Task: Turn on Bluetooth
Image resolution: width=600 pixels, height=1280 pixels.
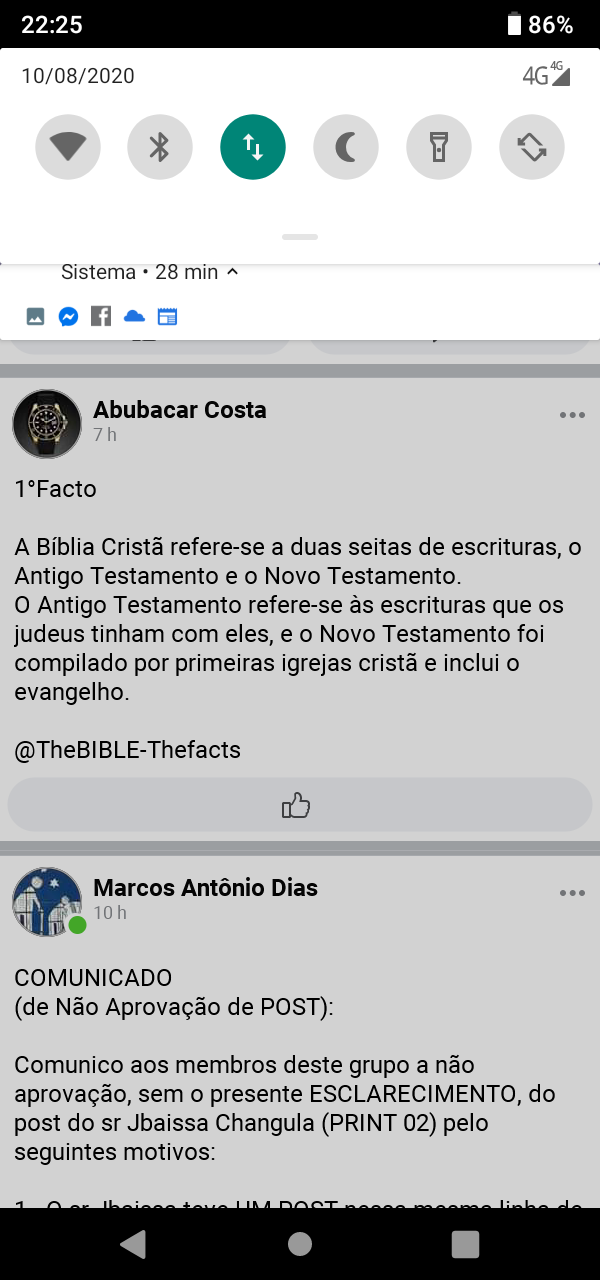Action: (x=160, y=148)
